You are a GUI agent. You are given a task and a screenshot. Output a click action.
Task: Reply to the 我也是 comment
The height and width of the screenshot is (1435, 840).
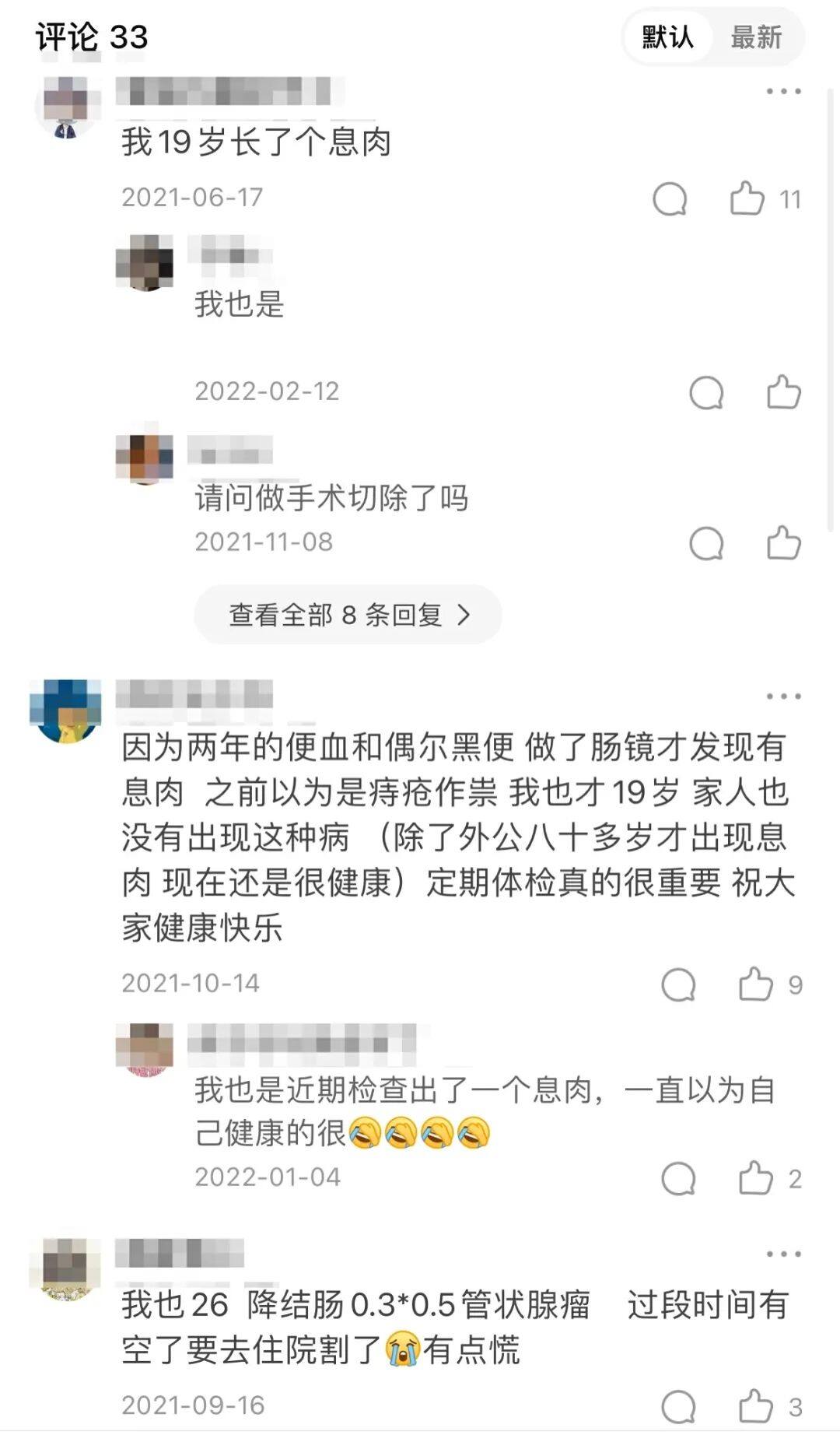pos(706,392)
